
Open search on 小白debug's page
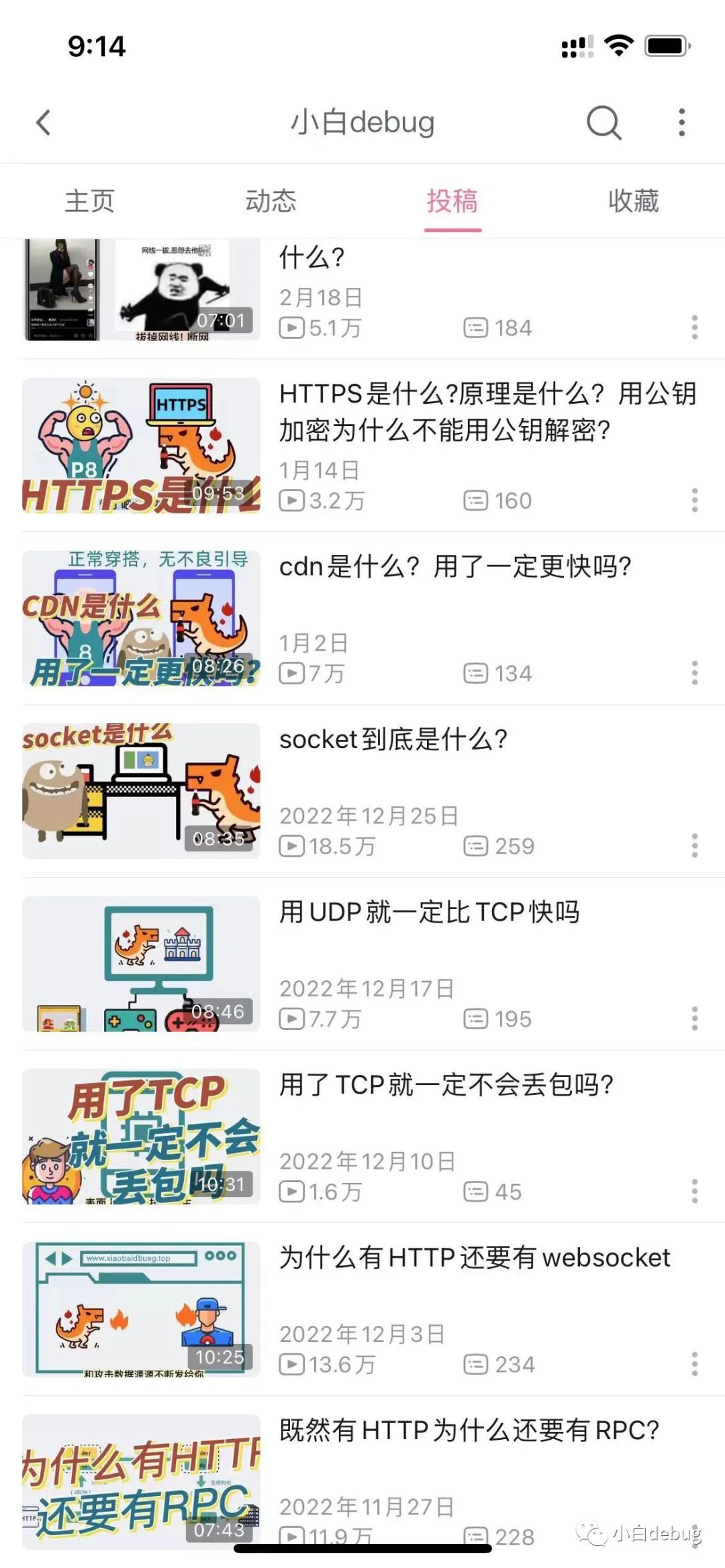(603, 123)
